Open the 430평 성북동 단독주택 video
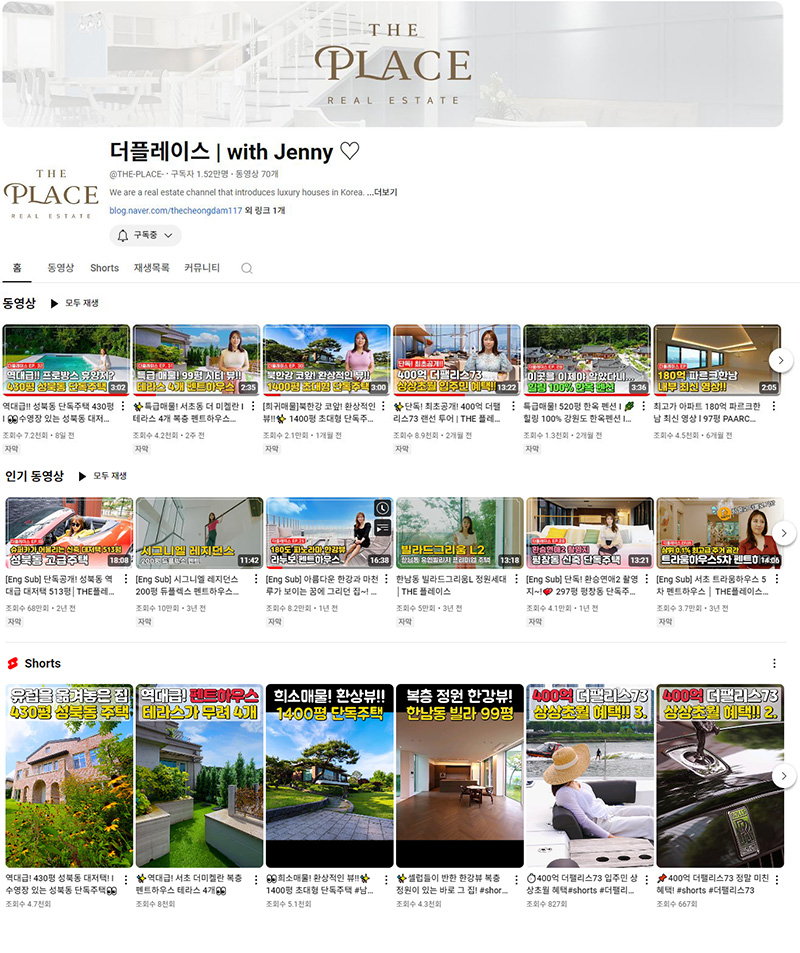 [x=66, y=360]
